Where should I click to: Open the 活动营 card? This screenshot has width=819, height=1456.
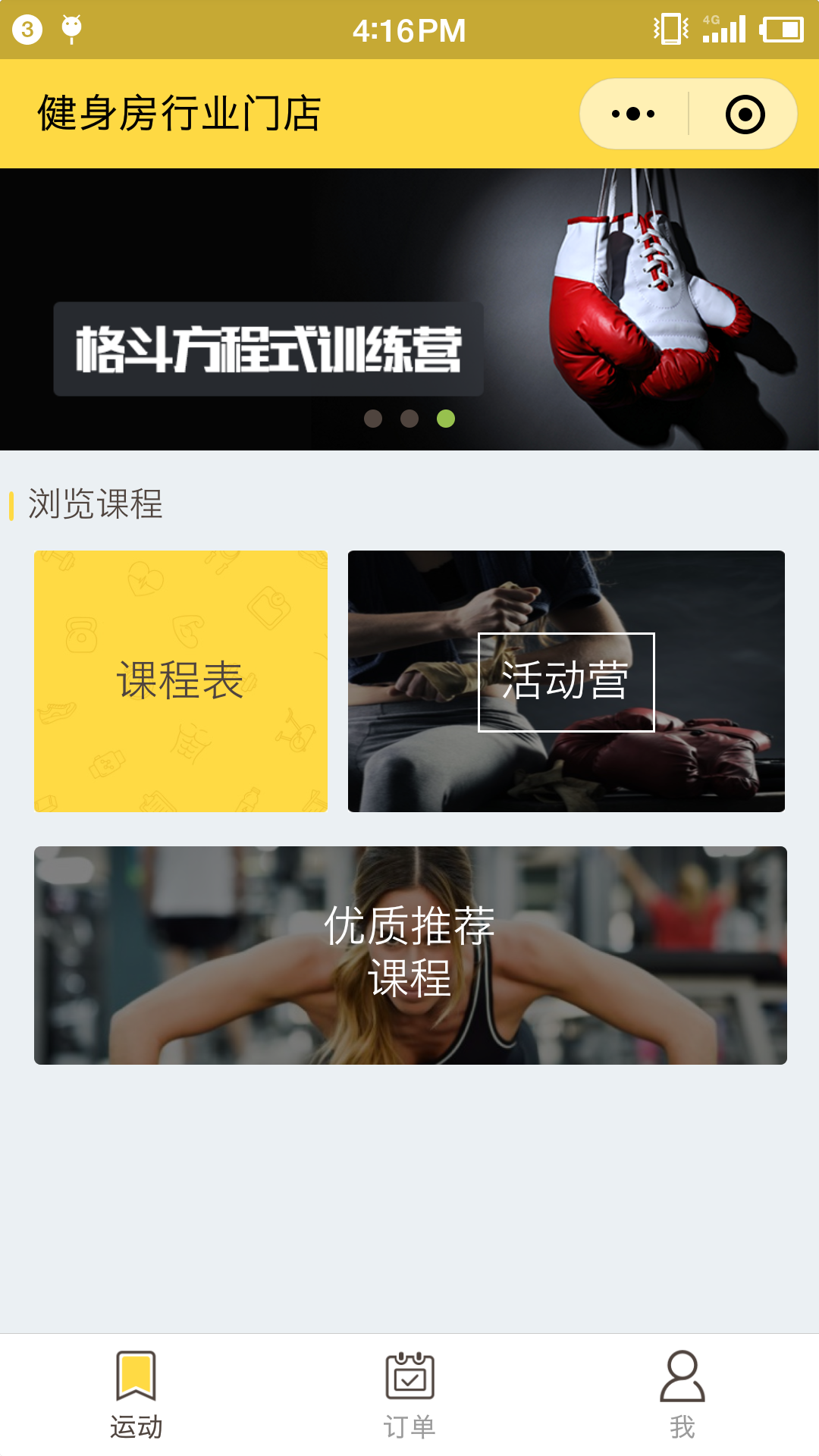tap(566, 681)
